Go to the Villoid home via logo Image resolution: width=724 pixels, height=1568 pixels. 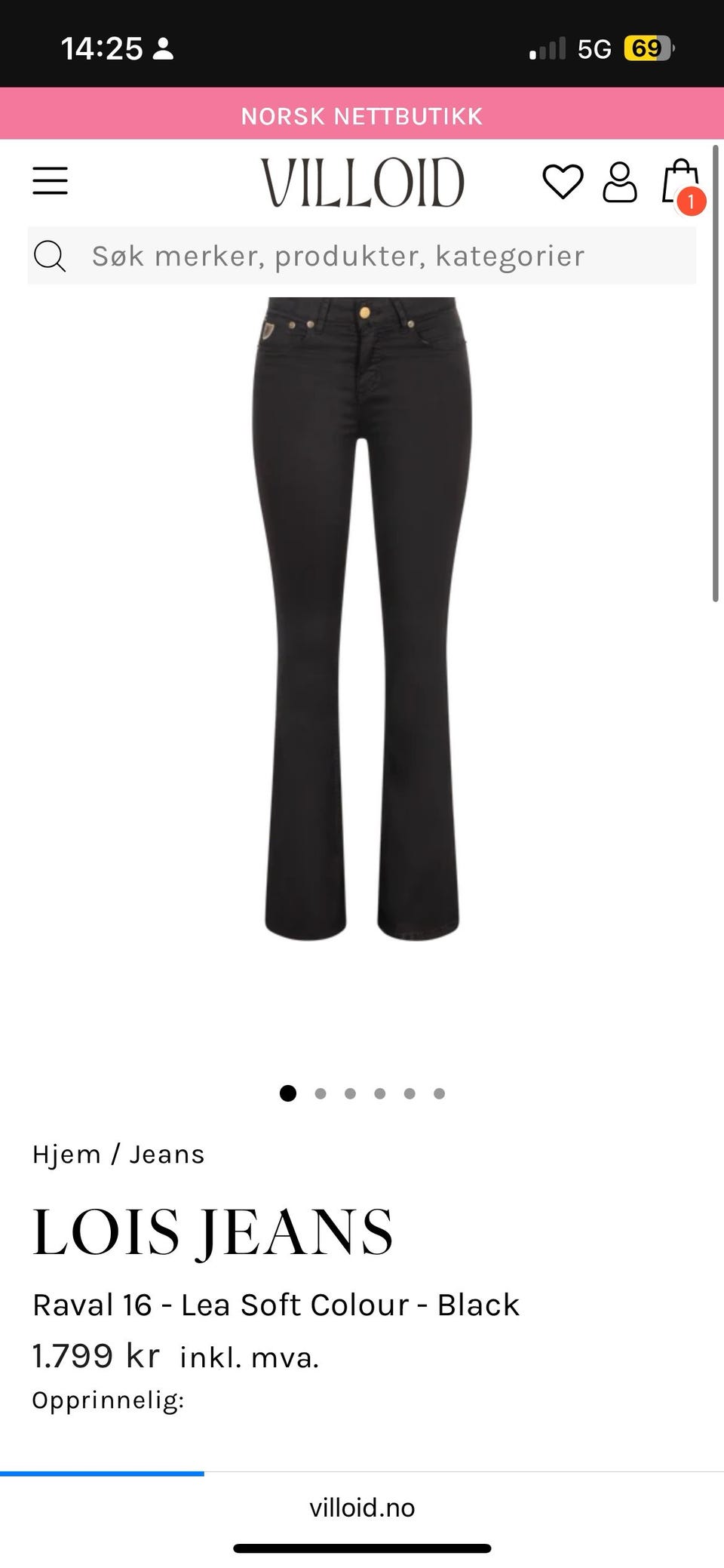pyautogui.click(x=362, y=182)
